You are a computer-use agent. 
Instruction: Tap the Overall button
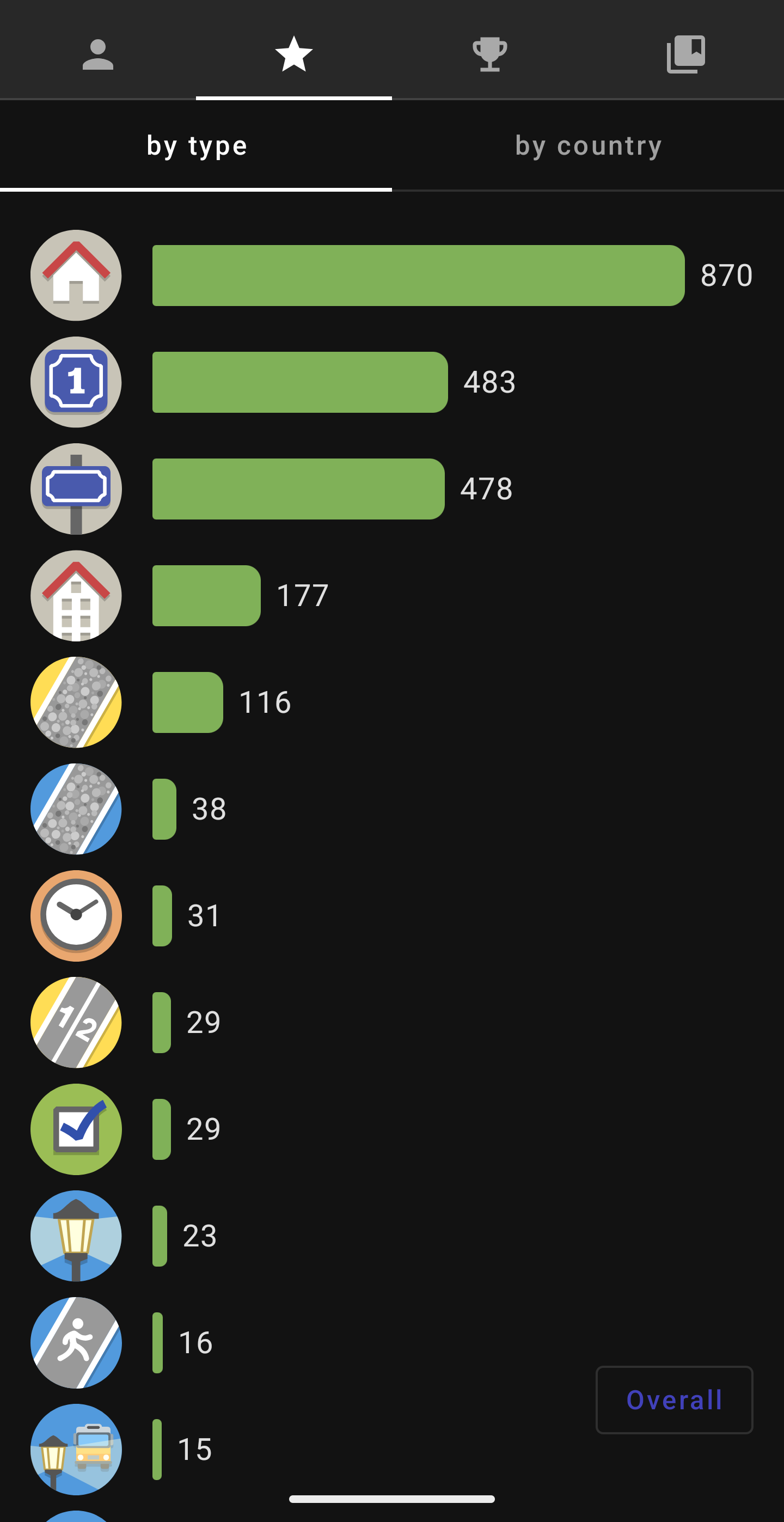pyautogui.click(x=673, y=1399)
